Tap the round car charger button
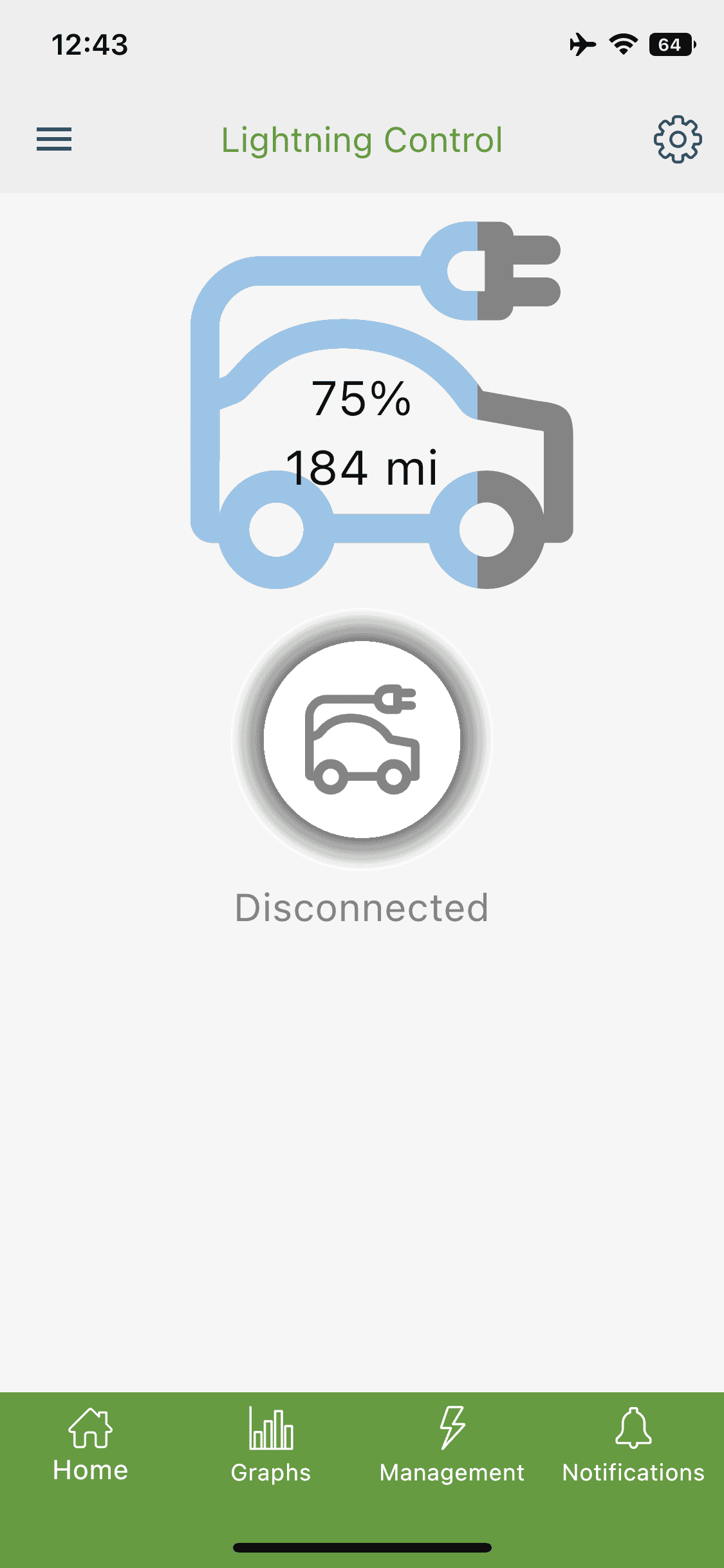The image size is (724, 1568). [362, 739]
